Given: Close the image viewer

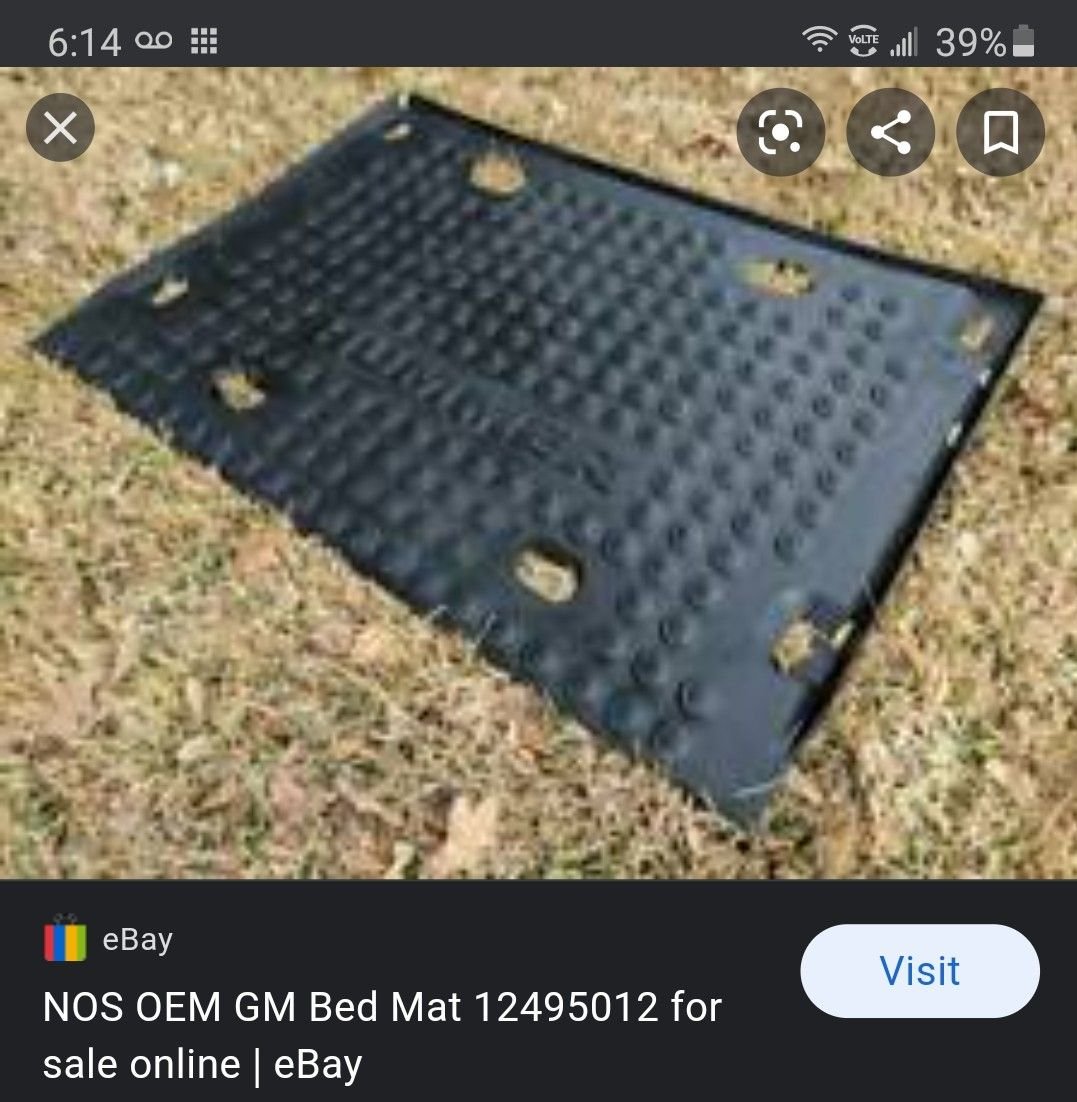Looking at the screenshot, I should pos(60,128).
